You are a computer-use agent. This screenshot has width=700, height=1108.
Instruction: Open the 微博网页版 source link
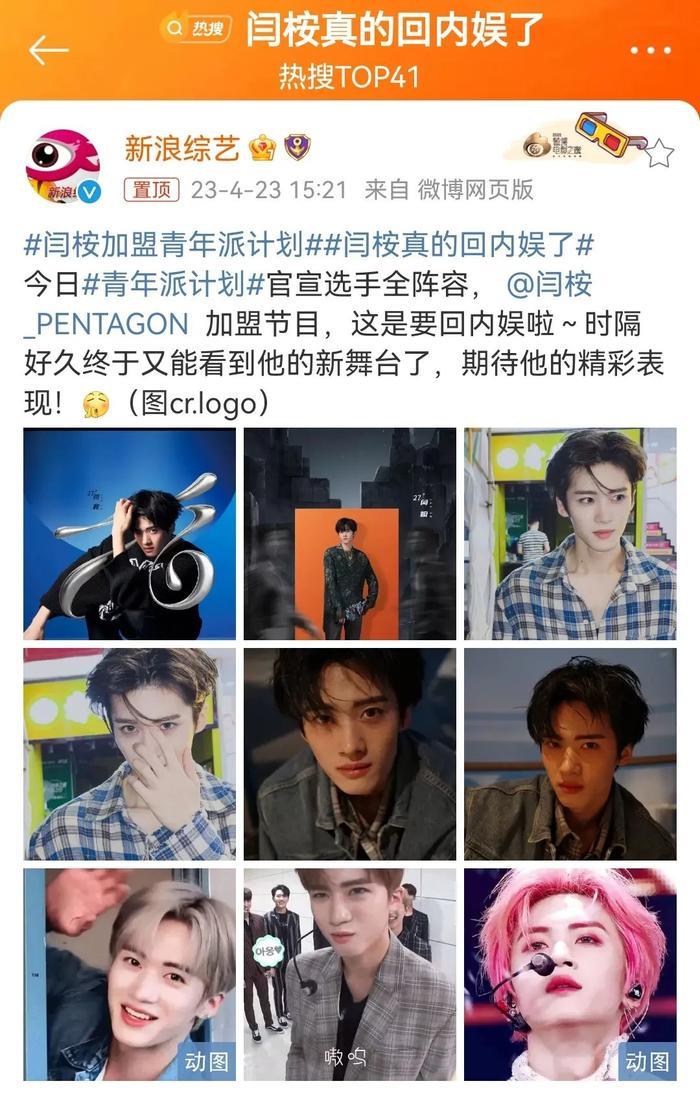(x=476, y=189)
